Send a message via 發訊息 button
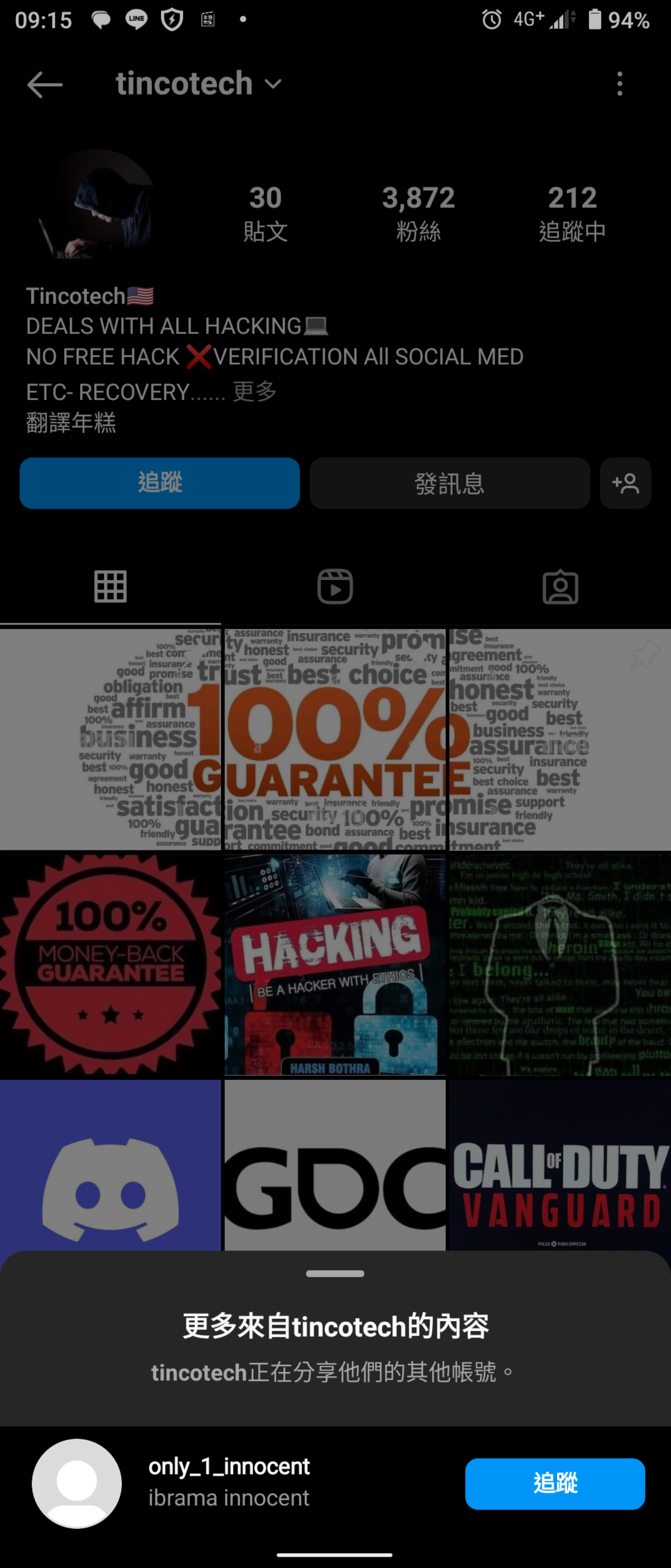 click(449, 483)
